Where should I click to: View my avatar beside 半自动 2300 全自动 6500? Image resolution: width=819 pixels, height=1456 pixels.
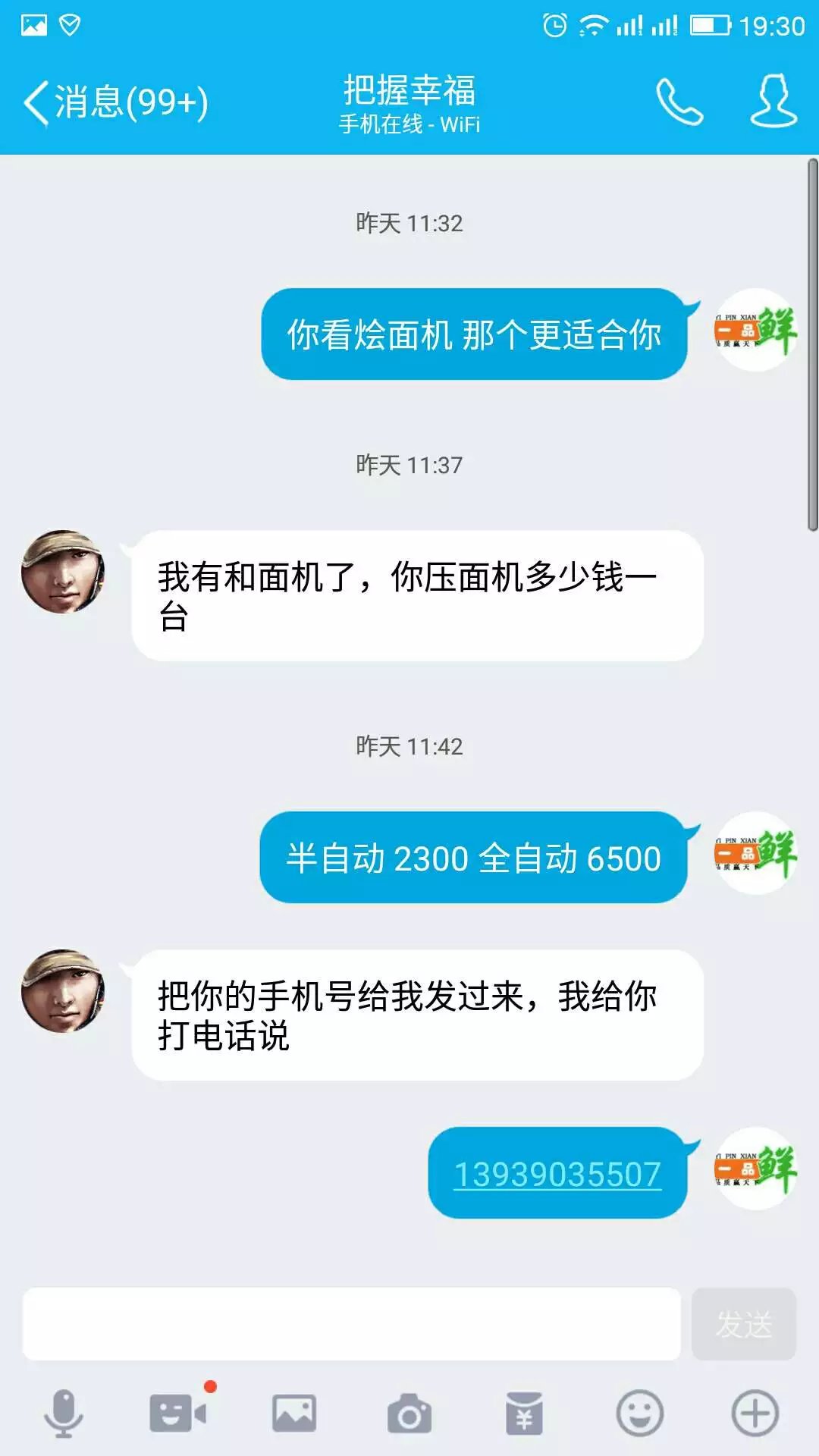click(x=755, y=853)
